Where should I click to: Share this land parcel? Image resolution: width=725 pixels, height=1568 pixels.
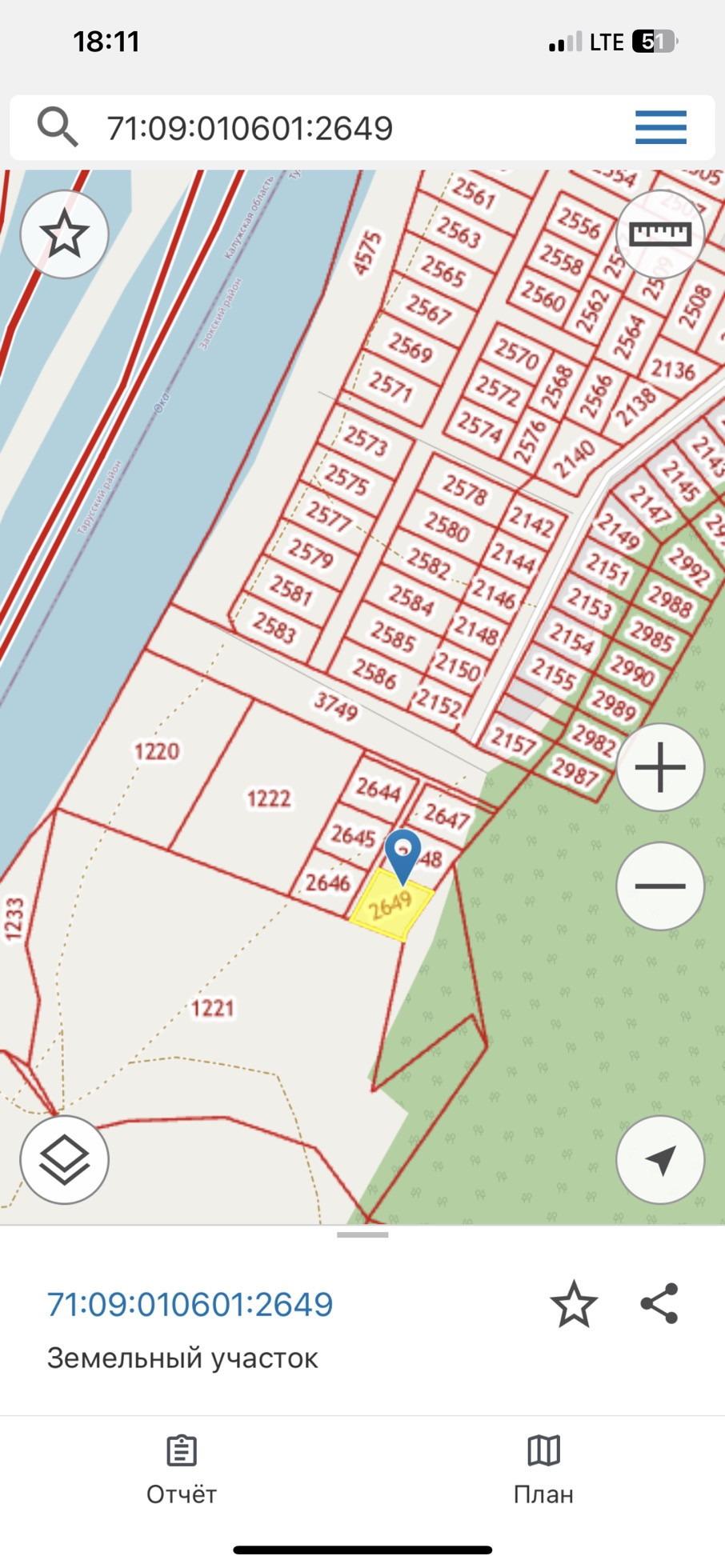[x=659, y=1303]
